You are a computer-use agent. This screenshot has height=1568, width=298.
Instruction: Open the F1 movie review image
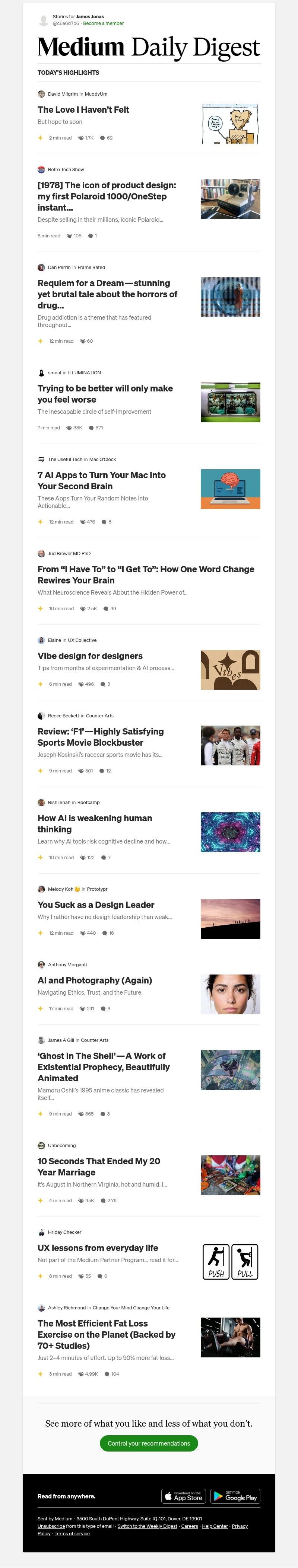pyautogui.click(x=230, y=745)
